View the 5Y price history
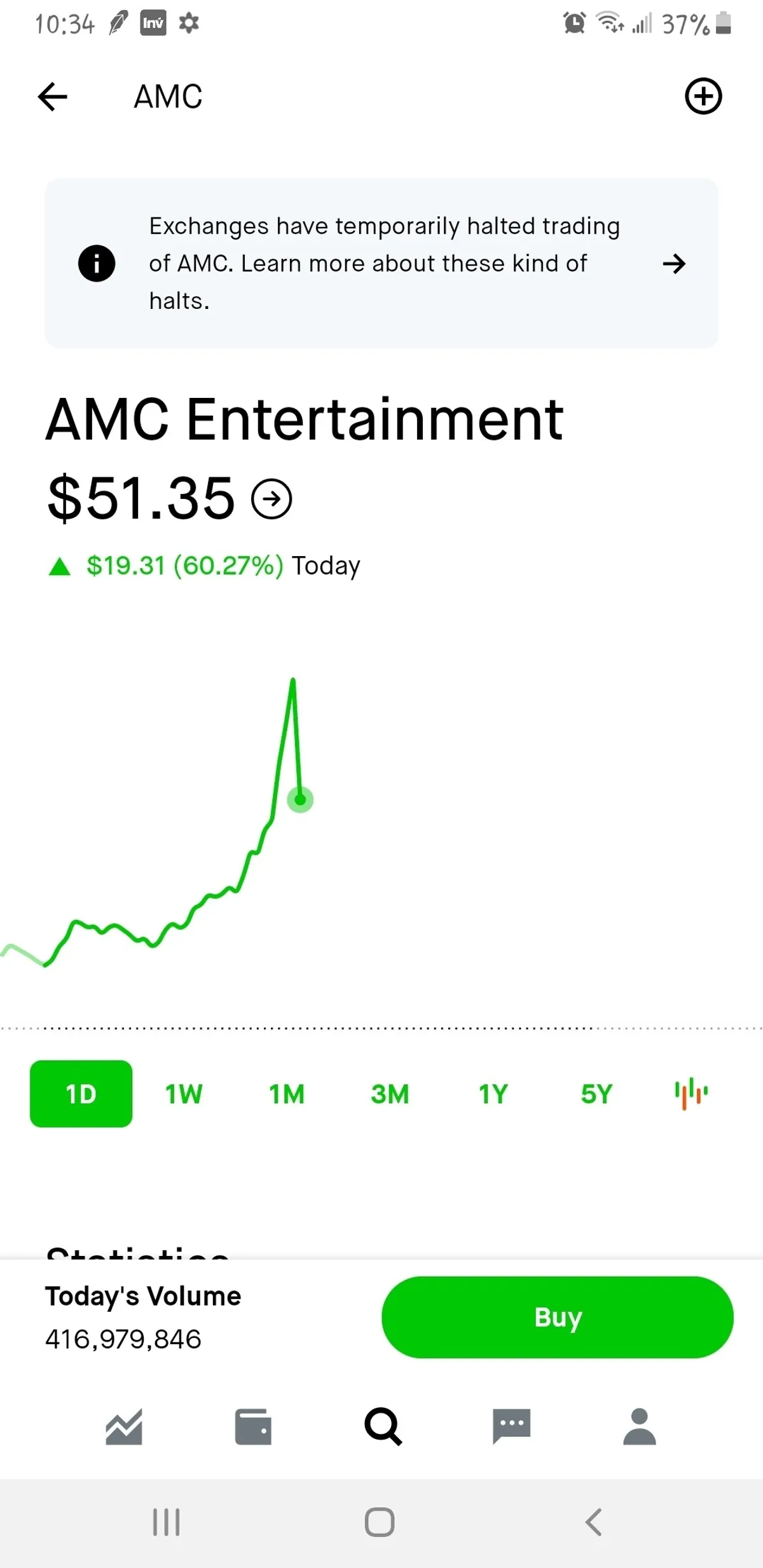 point(596,1094)
